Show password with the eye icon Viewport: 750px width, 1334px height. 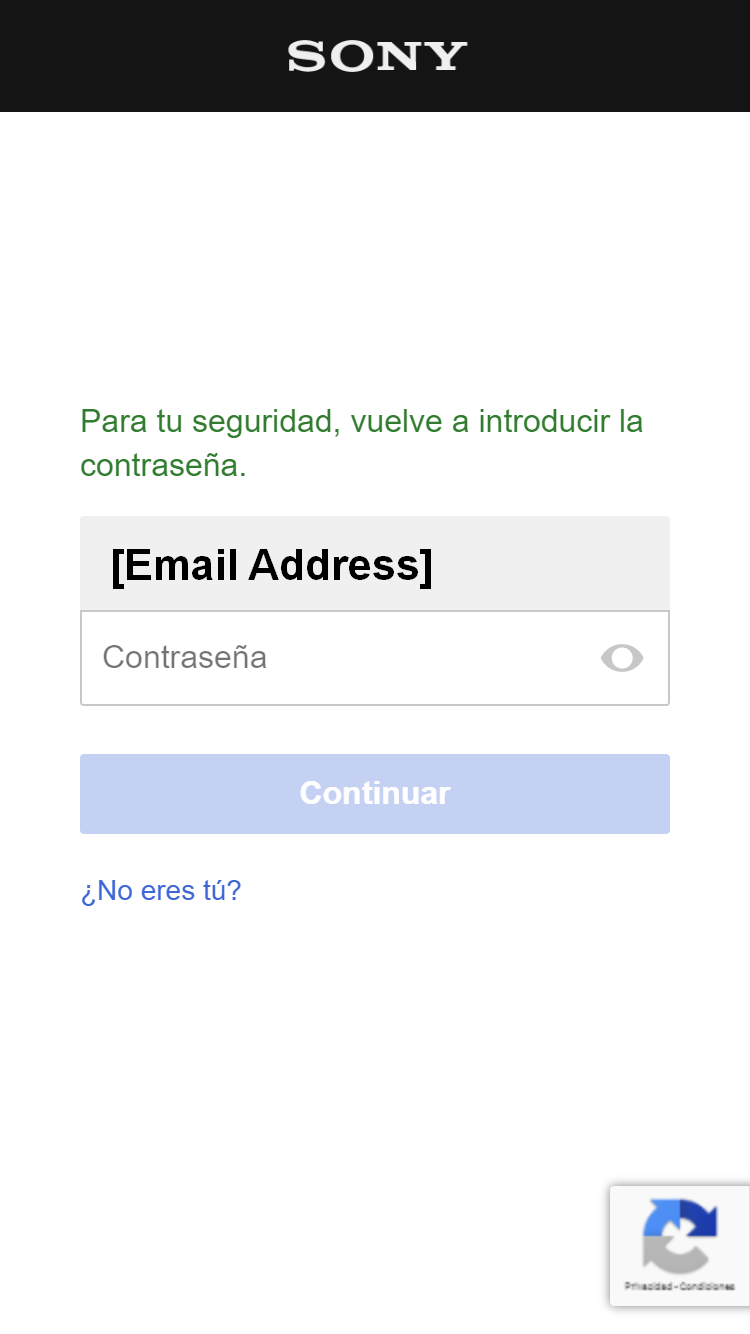[622, 658]
